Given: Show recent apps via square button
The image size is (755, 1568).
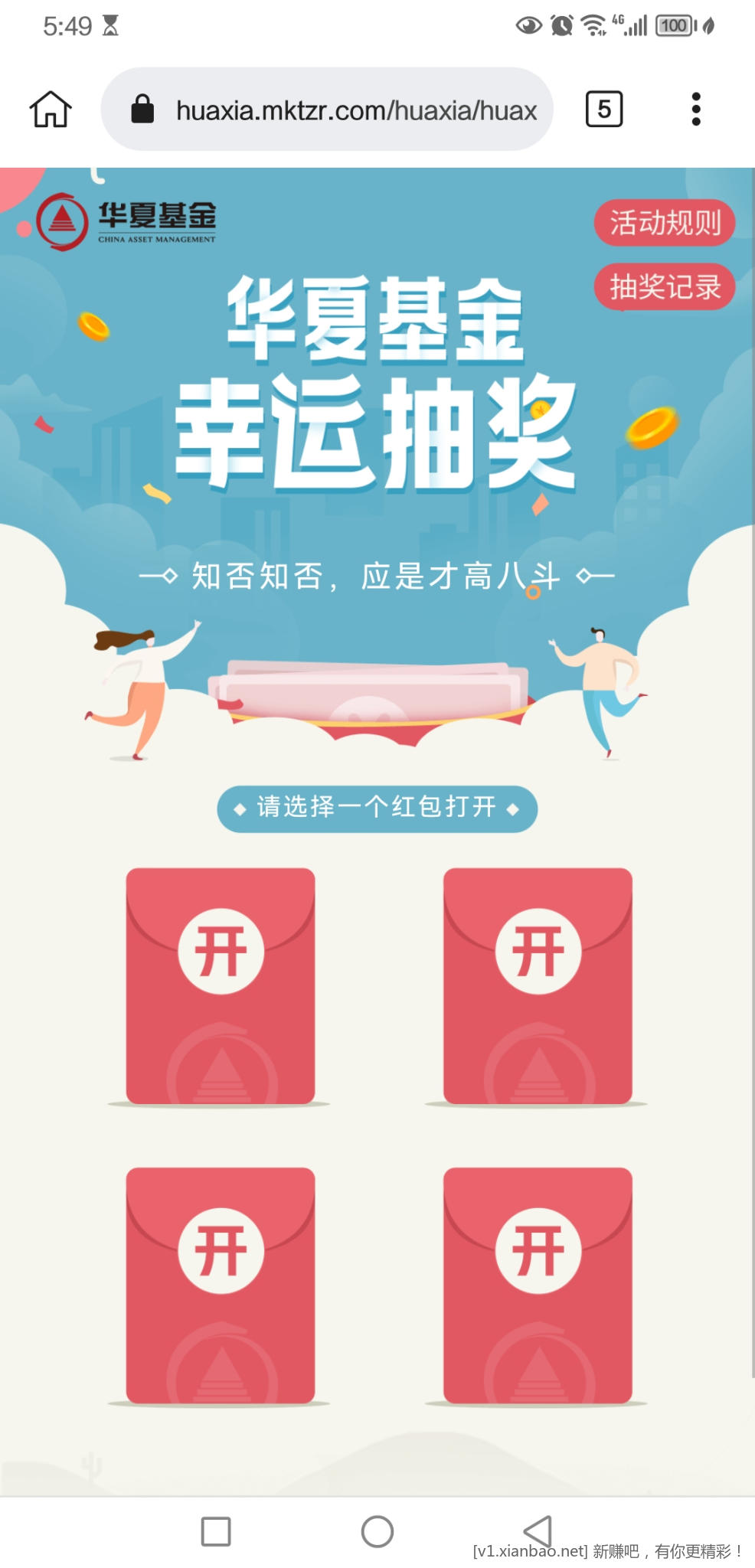Looking at the screenshot, I should 216,1531.
